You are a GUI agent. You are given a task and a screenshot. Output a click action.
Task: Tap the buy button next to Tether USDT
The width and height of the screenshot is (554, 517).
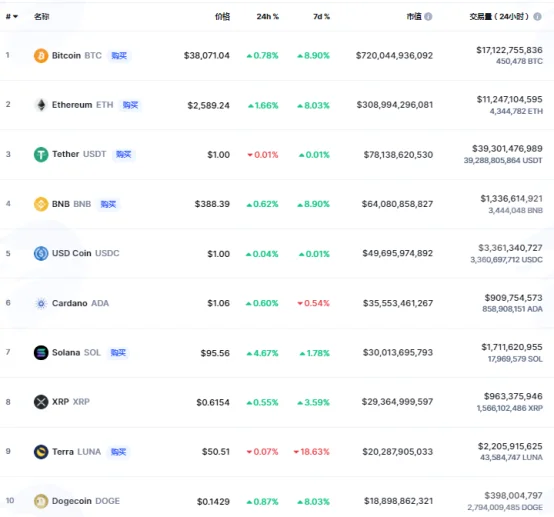click(124, 154)
